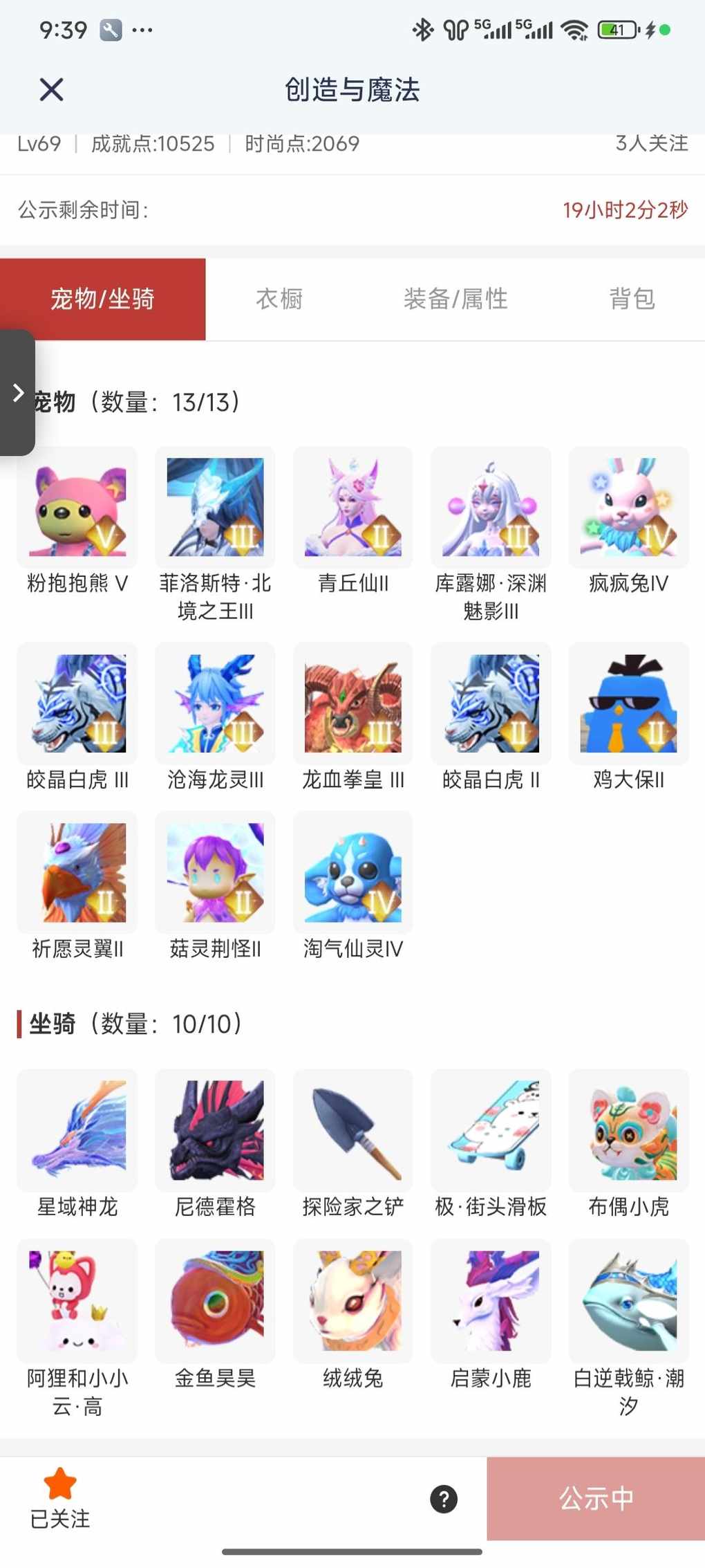
Task: View the 尼德霍格 mount
Action: (215, 1130)
